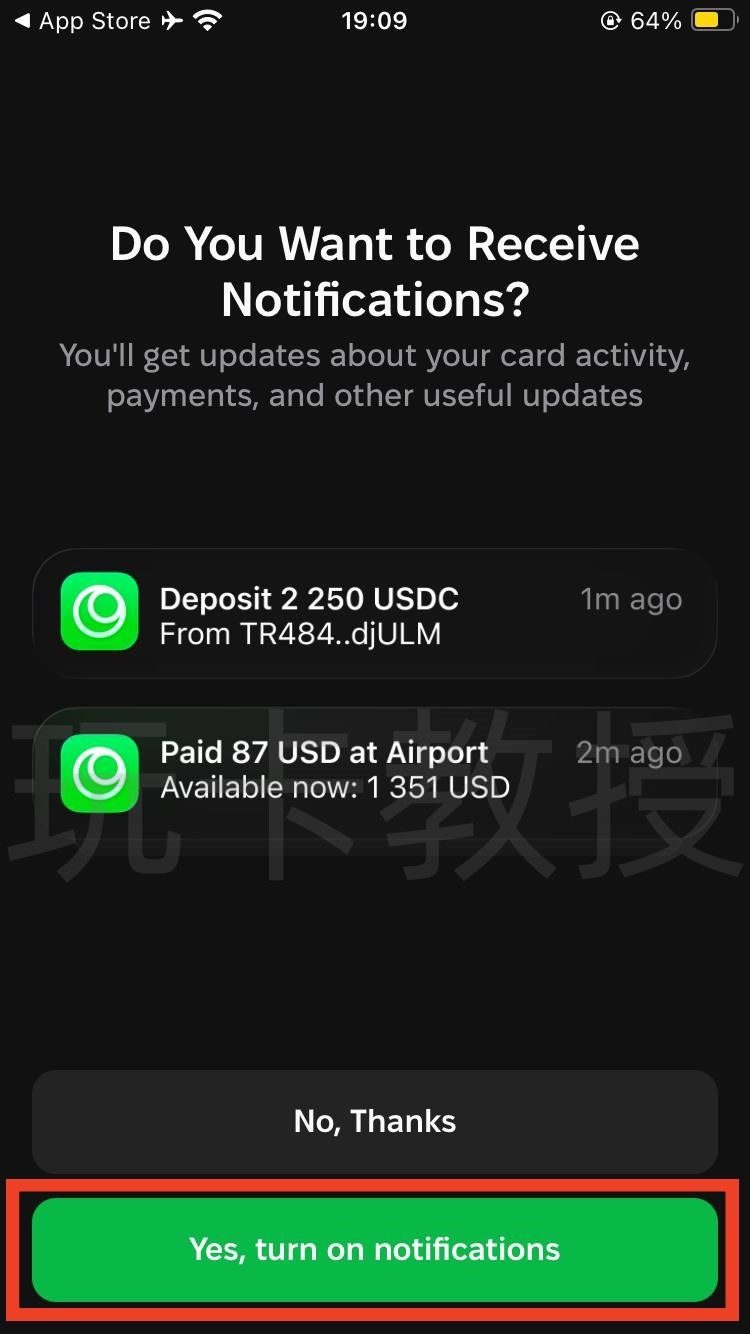
Task: Tap the green app icon on the deposit notification
Action: (98, 612)
